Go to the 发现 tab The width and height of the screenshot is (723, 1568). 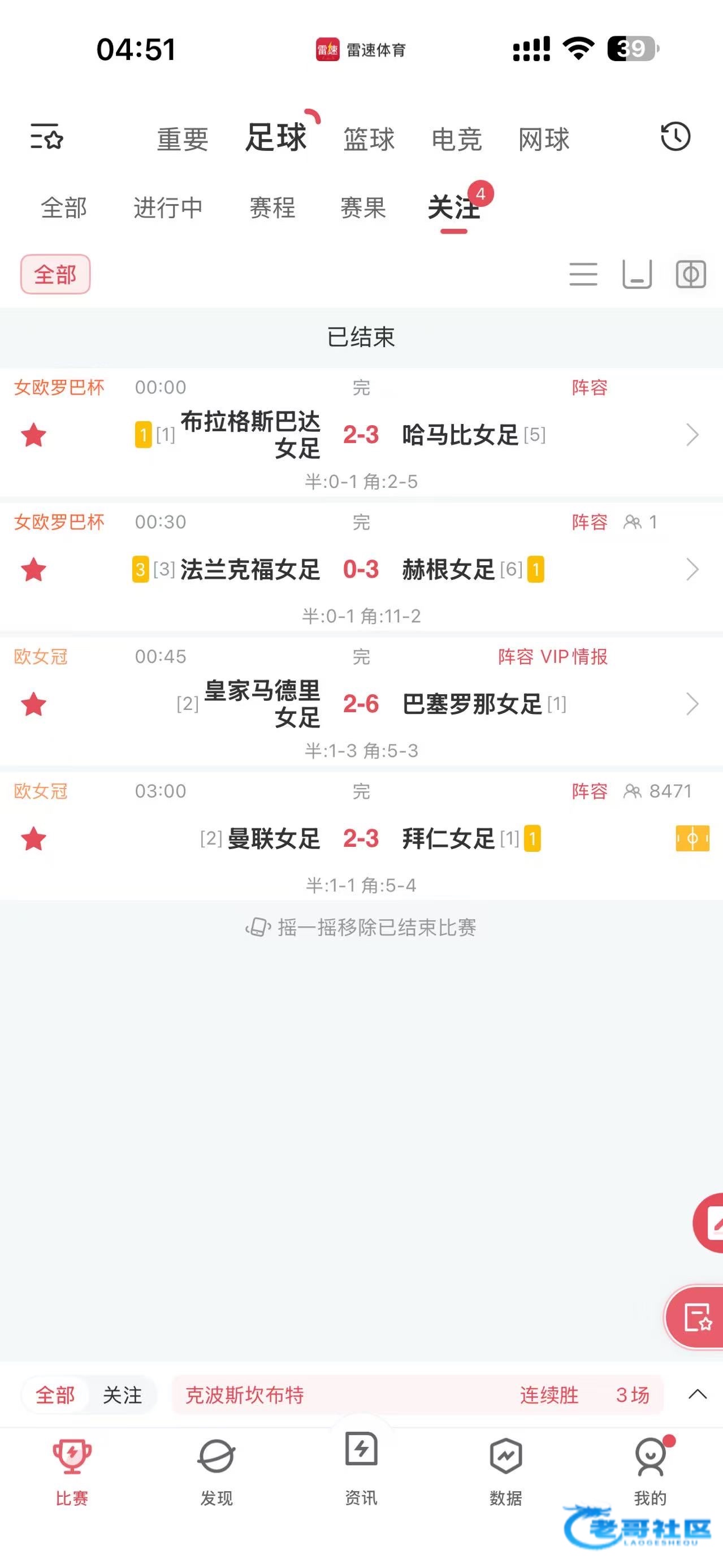coord(217,1472)
